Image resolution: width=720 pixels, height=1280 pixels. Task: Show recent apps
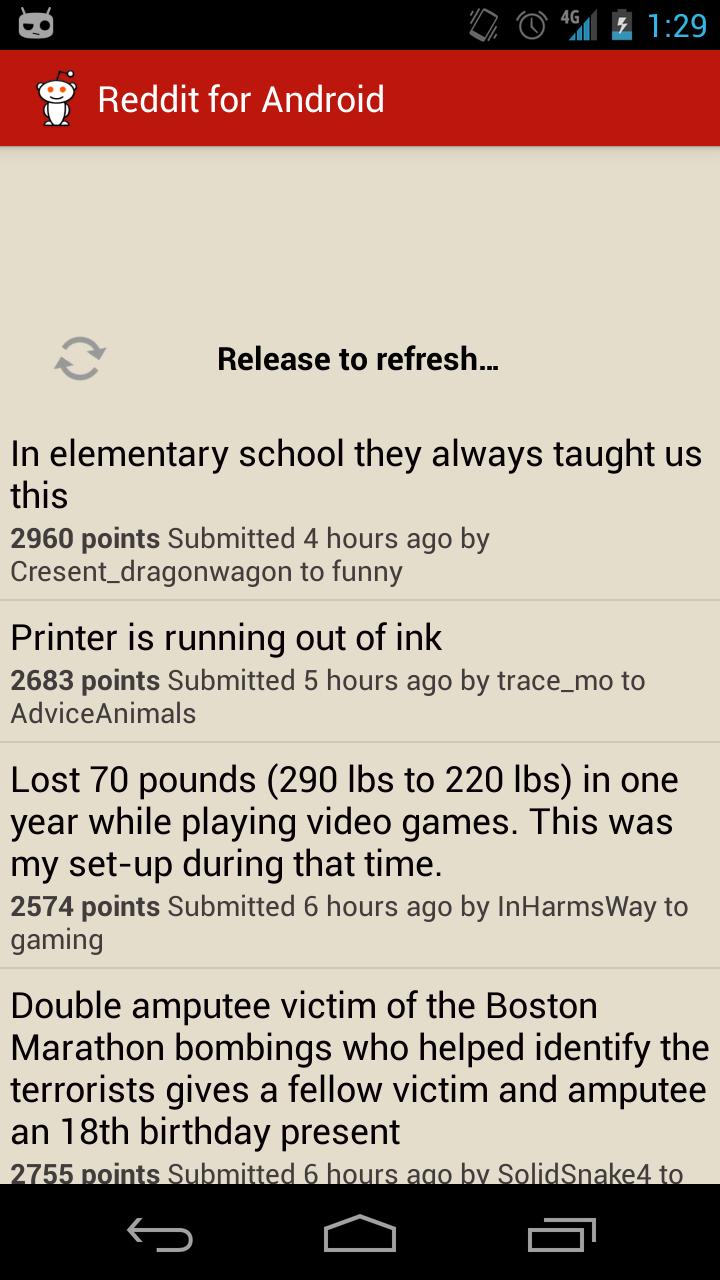561,1236
